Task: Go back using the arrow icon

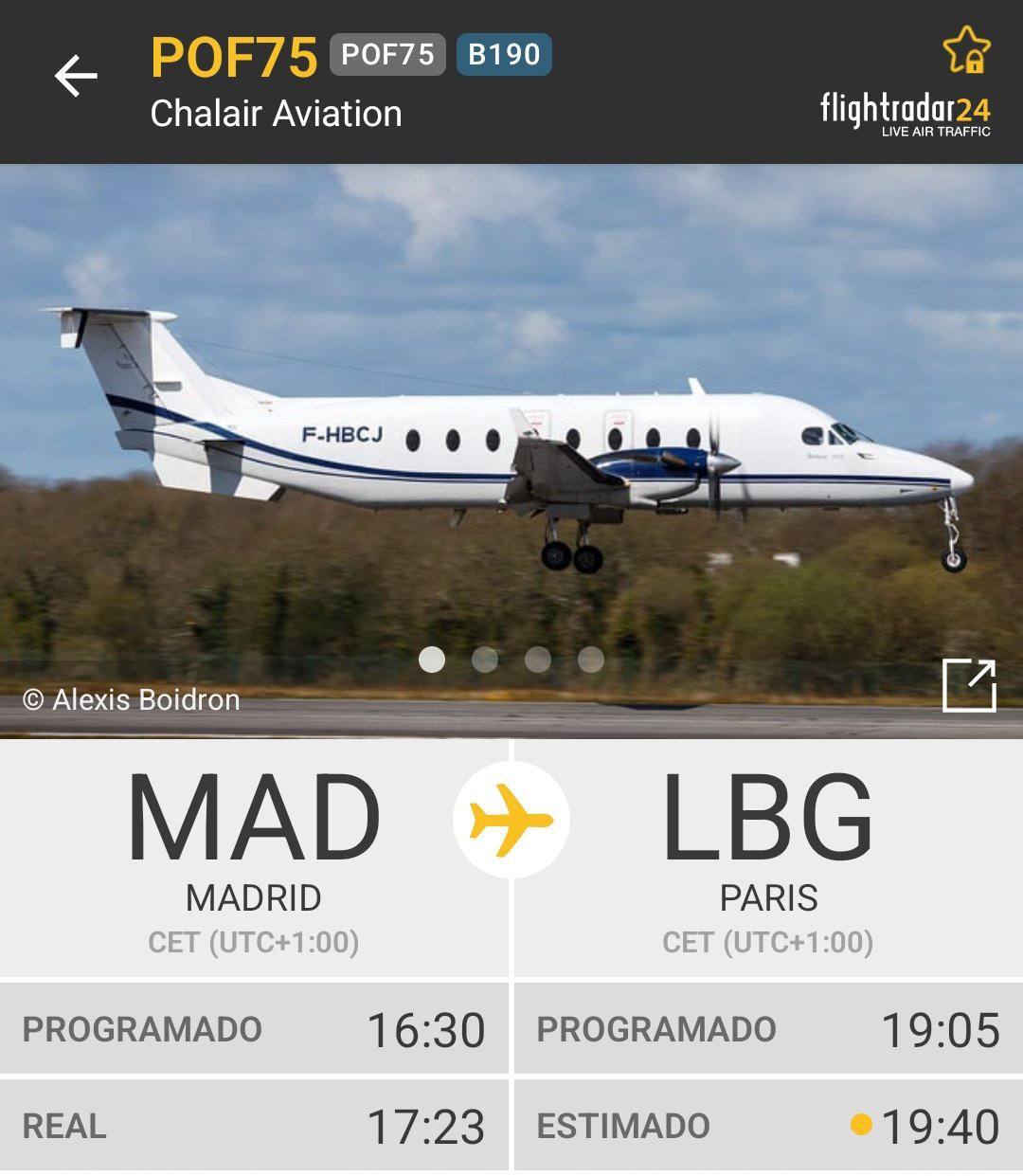Action: pos(76,76)
